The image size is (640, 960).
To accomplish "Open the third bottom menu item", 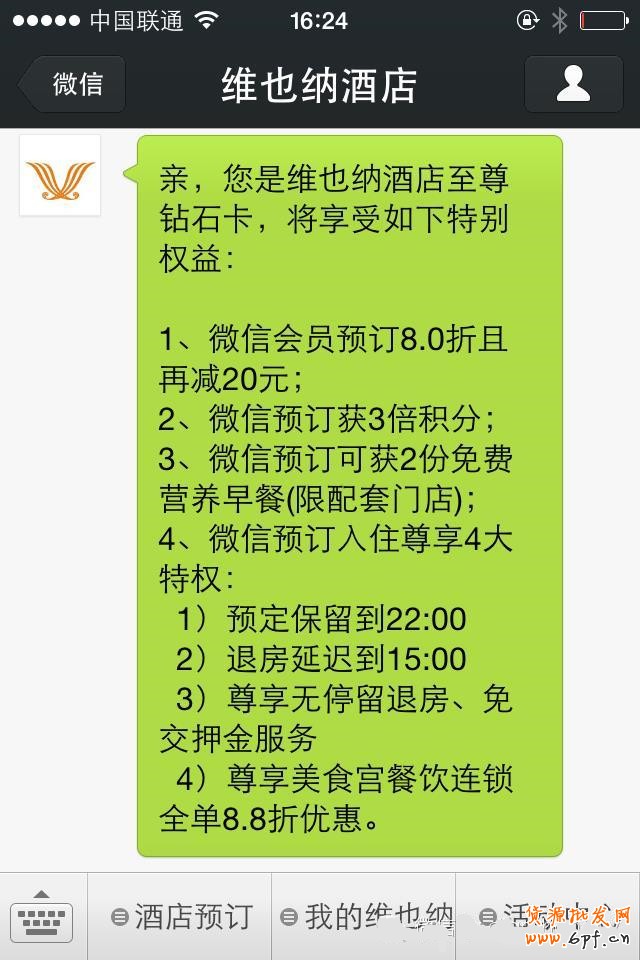I will (548, 916).
